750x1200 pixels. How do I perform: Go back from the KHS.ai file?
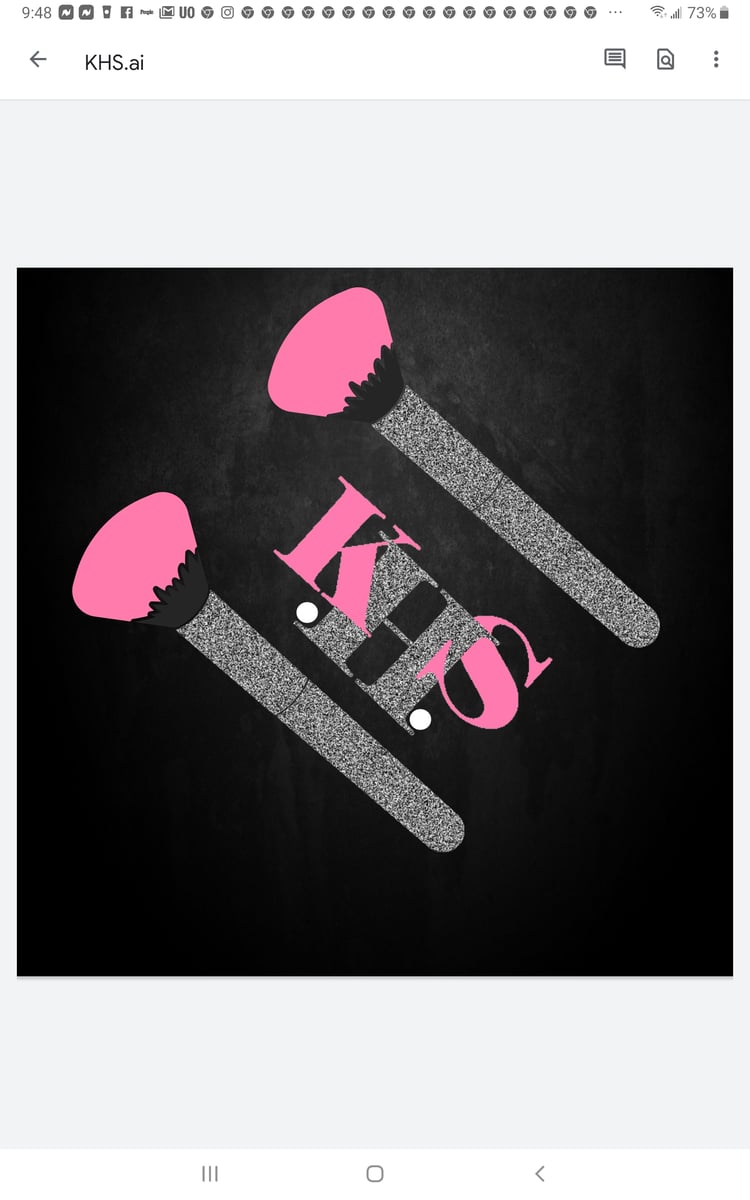[x=38, y=60]
